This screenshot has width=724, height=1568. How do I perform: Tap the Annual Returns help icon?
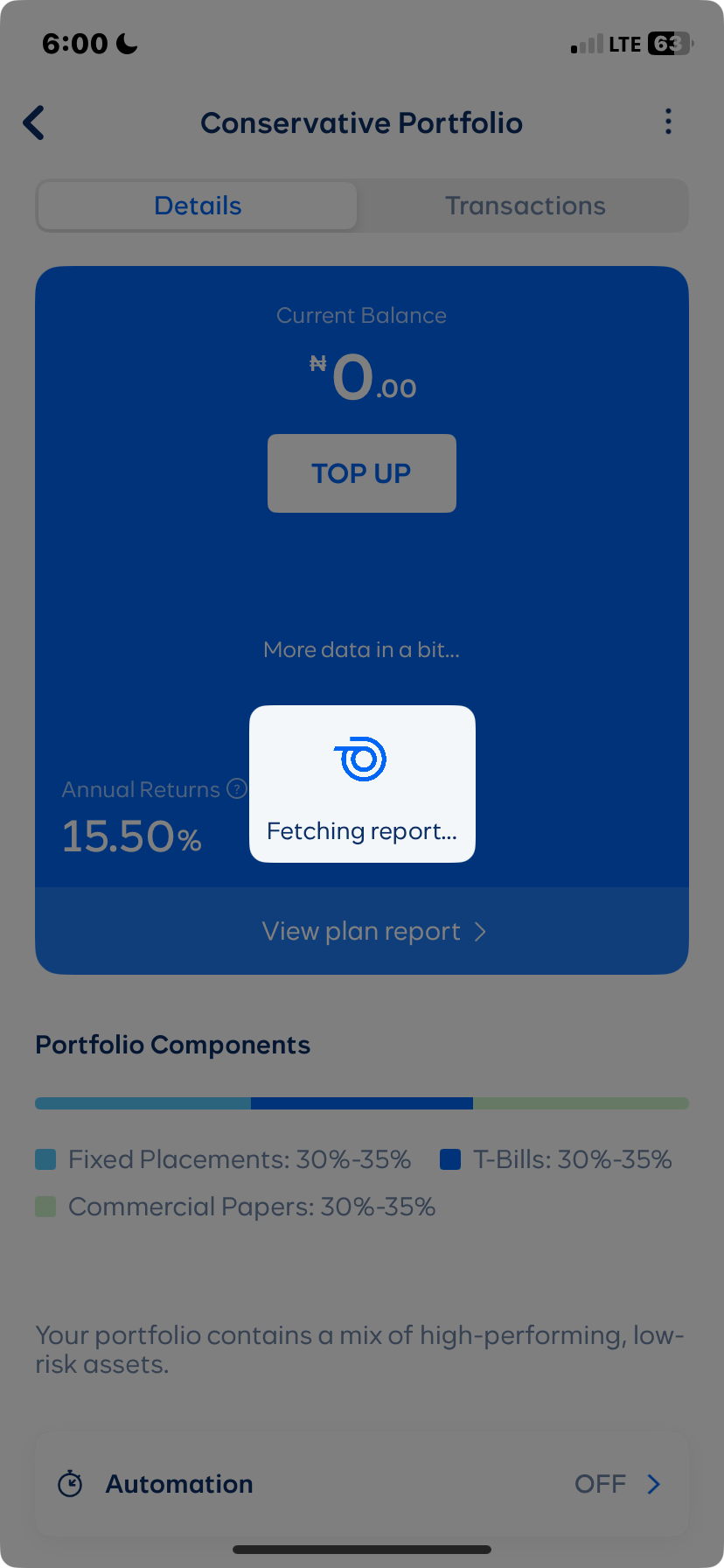click(x=236, y=788)
